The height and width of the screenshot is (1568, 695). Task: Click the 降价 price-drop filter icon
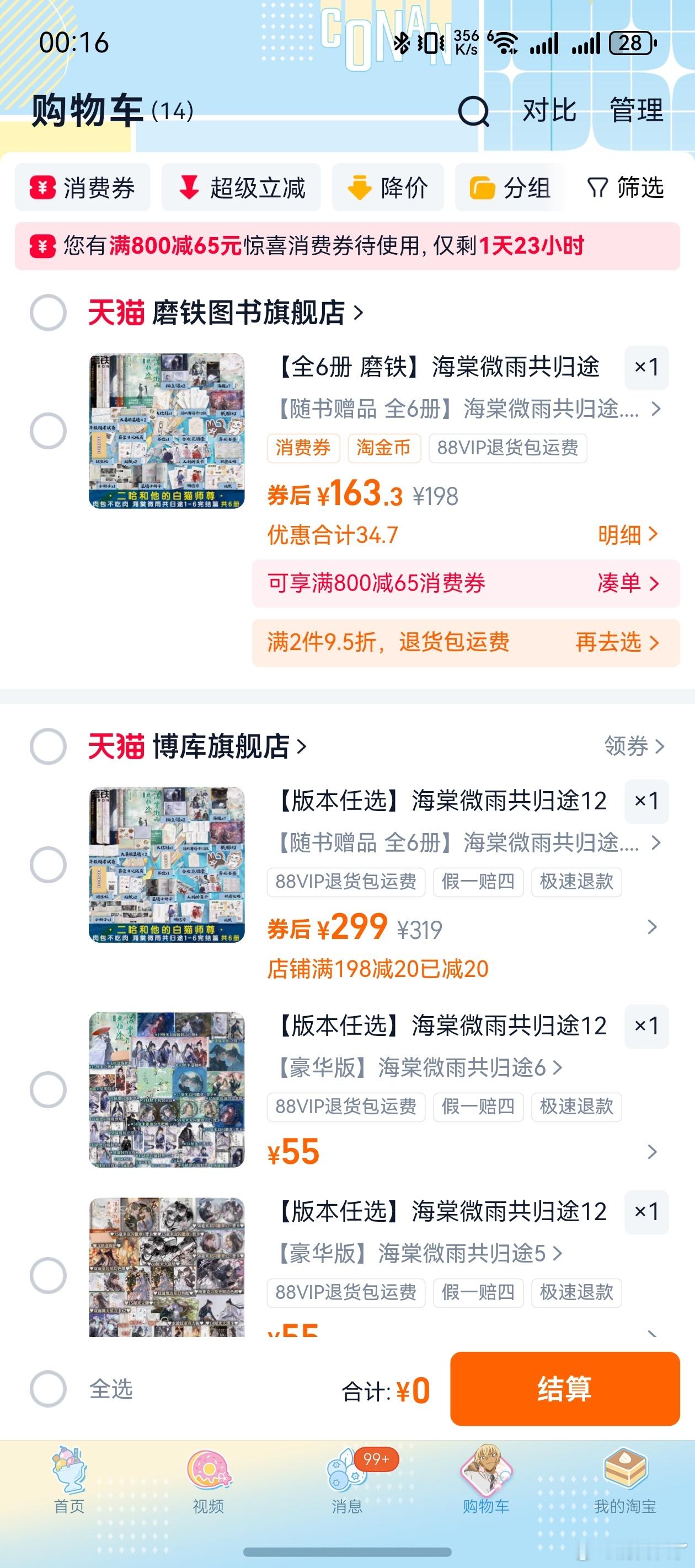[360, 187]
